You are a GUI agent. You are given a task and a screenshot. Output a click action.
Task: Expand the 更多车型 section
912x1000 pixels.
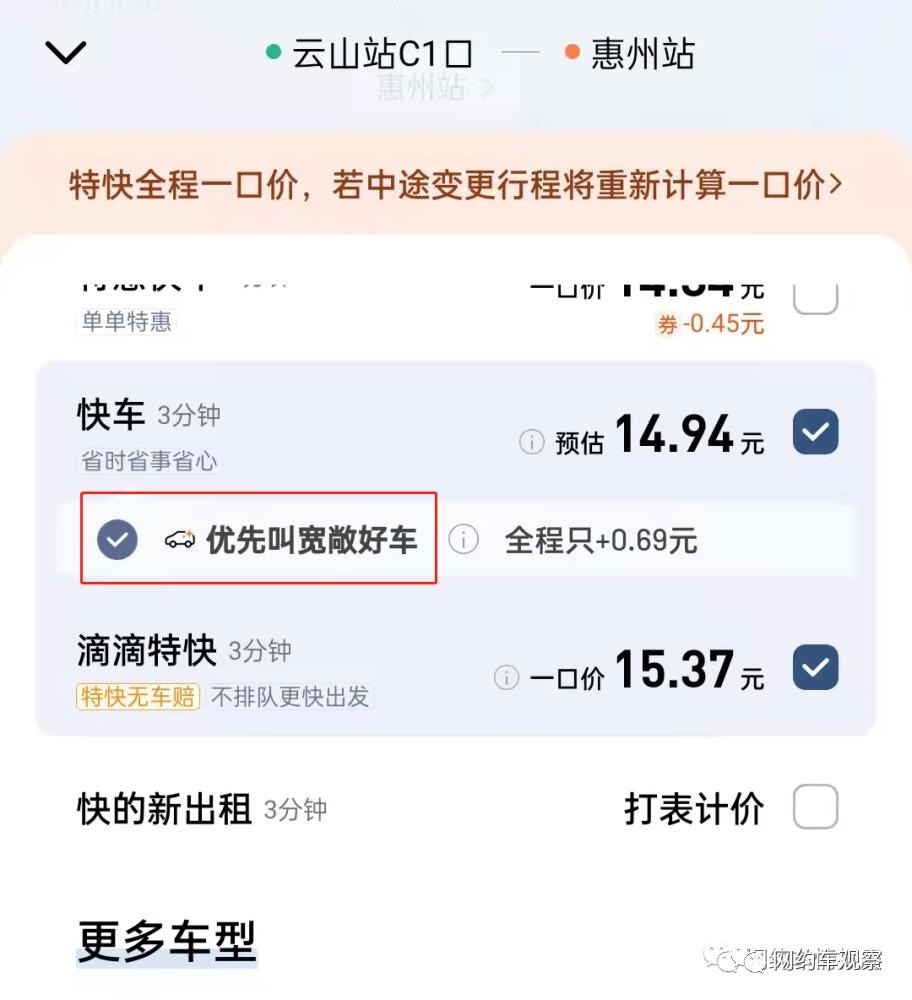tap(167, 938)
